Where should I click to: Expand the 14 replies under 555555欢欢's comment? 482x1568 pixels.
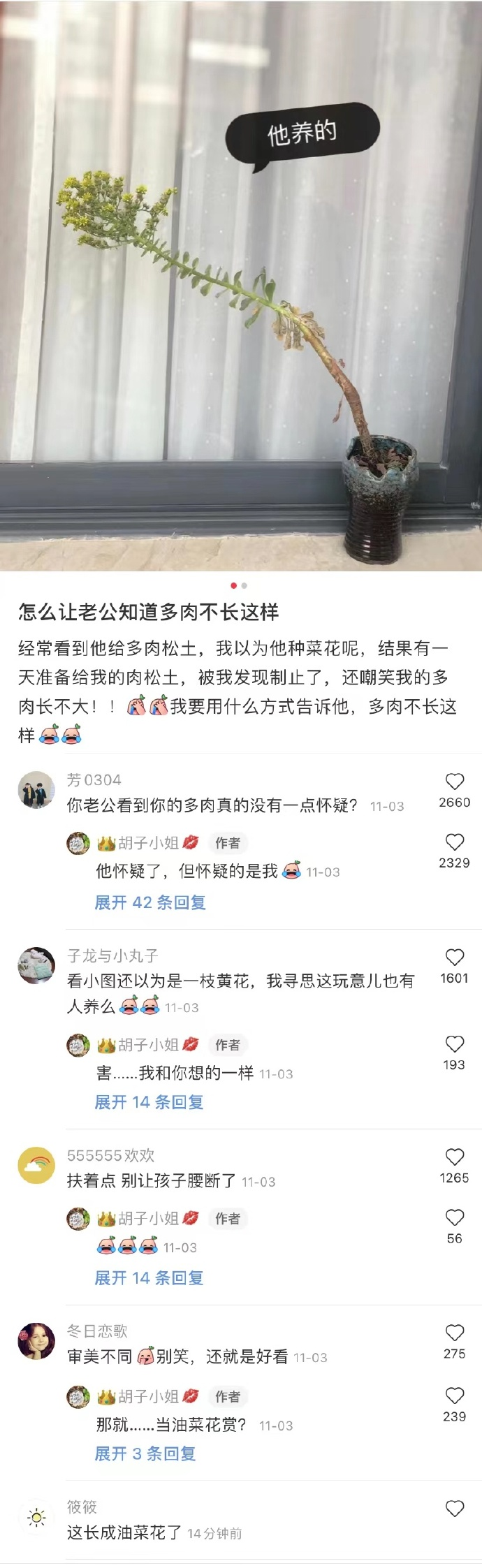[x=149, y=1278]
